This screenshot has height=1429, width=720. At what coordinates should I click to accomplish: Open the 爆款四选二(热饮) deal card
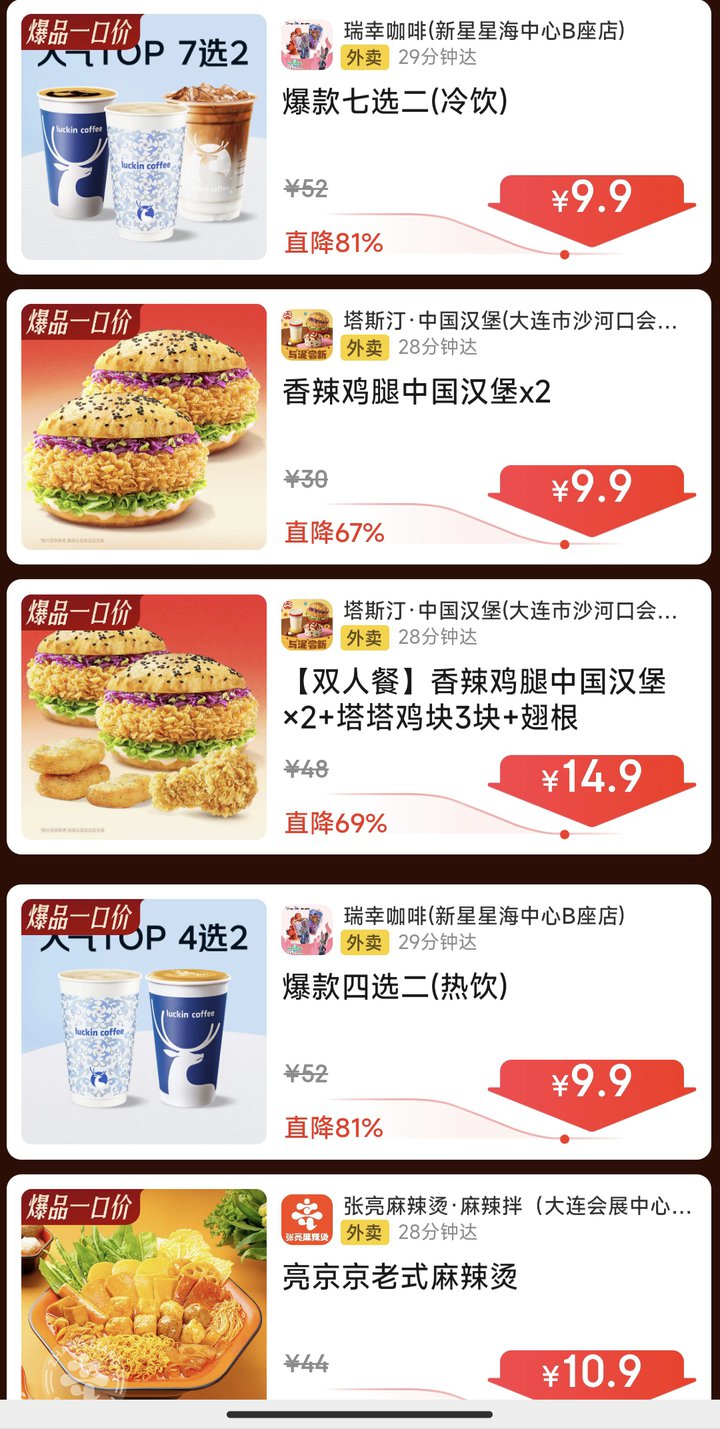coord(395,987)
